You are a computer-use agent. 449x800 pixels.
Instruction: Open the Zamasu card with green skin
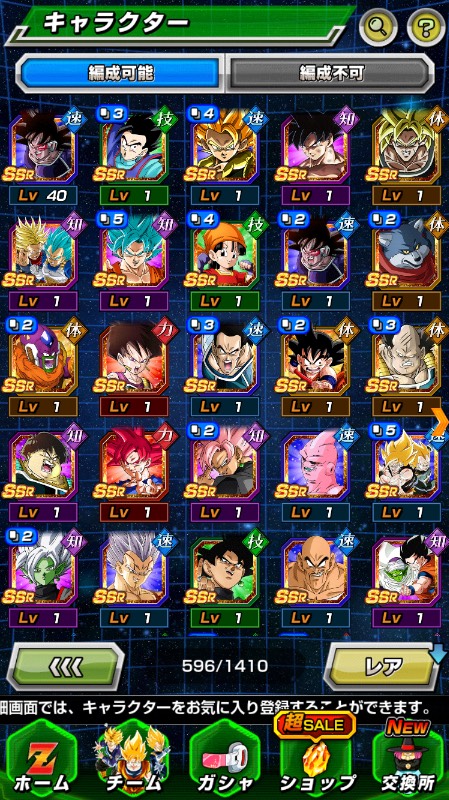pyautogui.click(x=43, y=580)
